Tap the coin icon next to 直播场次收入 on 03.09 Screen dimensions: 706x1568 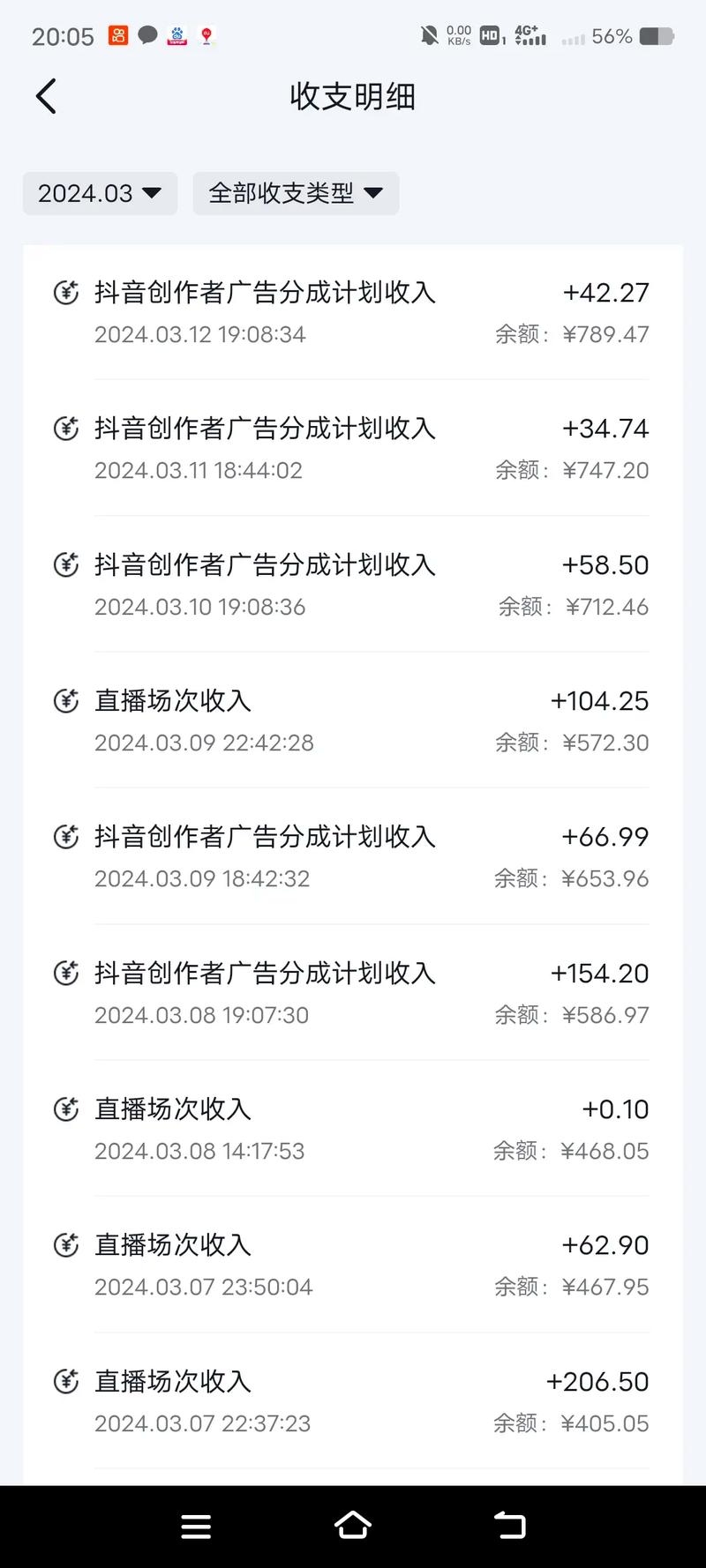coord(65,700)
